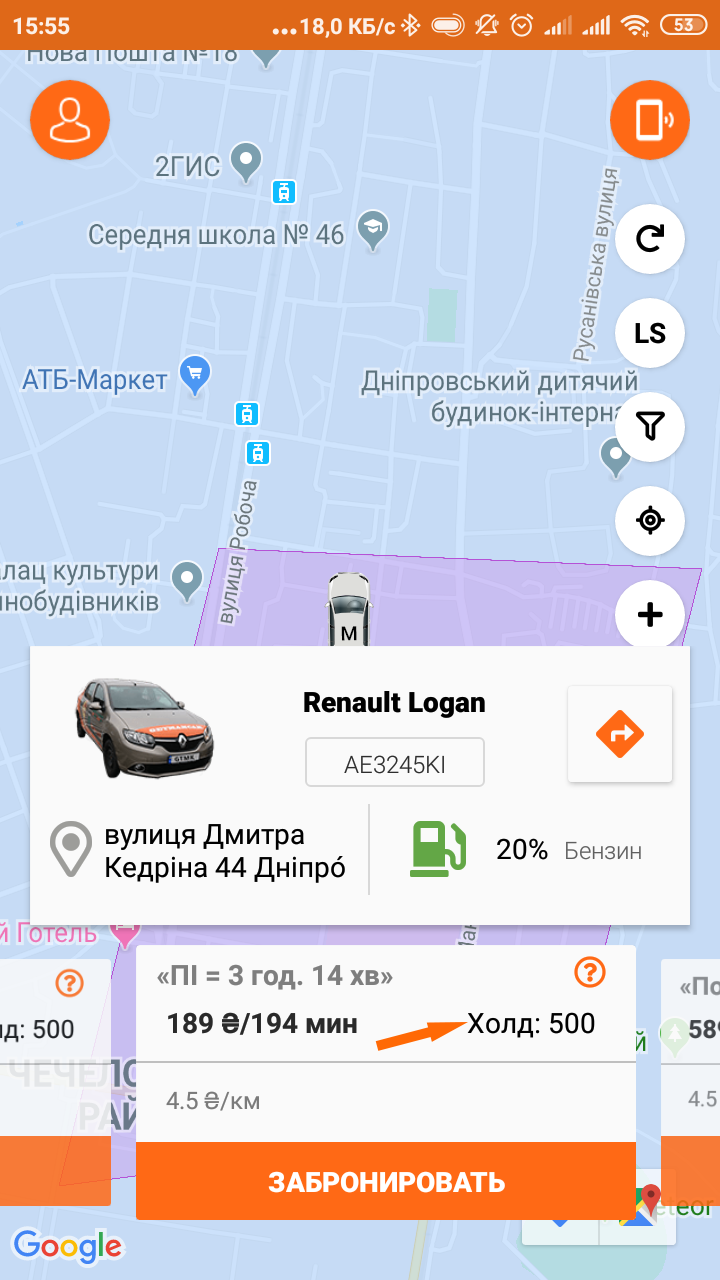Tap the orange phone signal button
Image resolution: width=720 pixels, height=1280 pixels.
[650, 120]
